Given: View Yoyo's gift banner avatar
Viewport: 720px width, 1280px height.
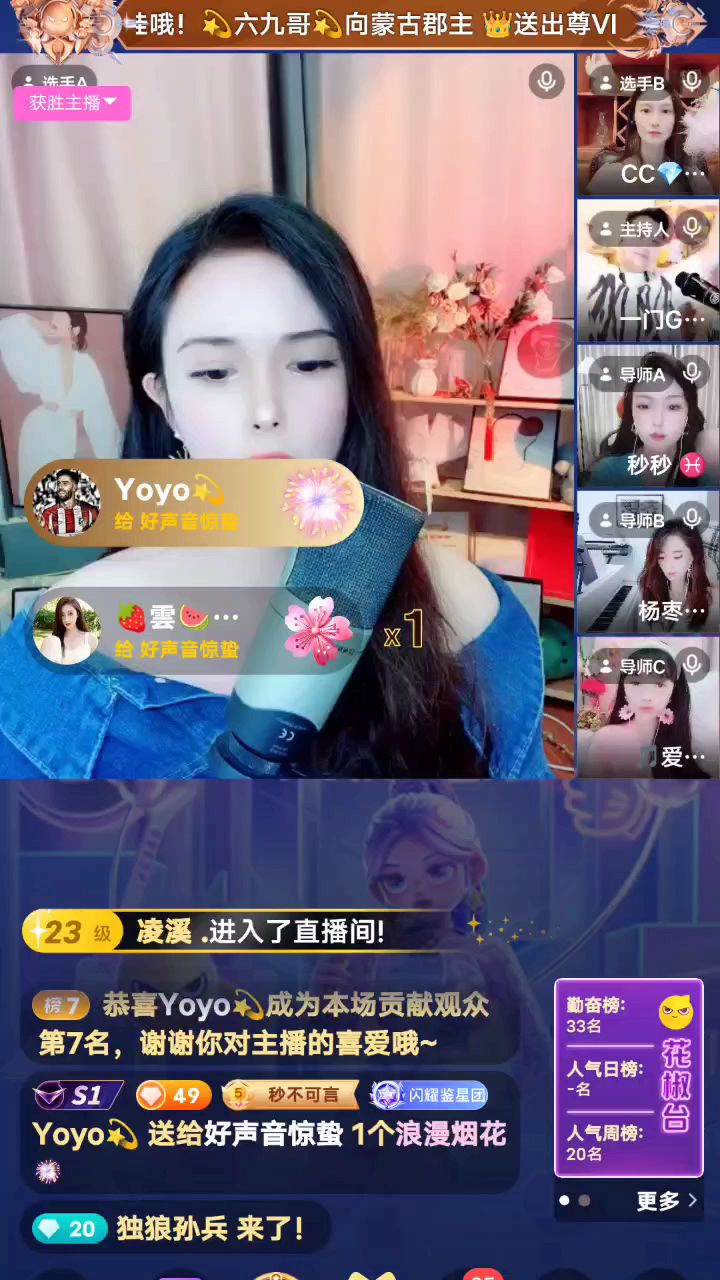Looking at the screenshot, I should coord(67,503).
